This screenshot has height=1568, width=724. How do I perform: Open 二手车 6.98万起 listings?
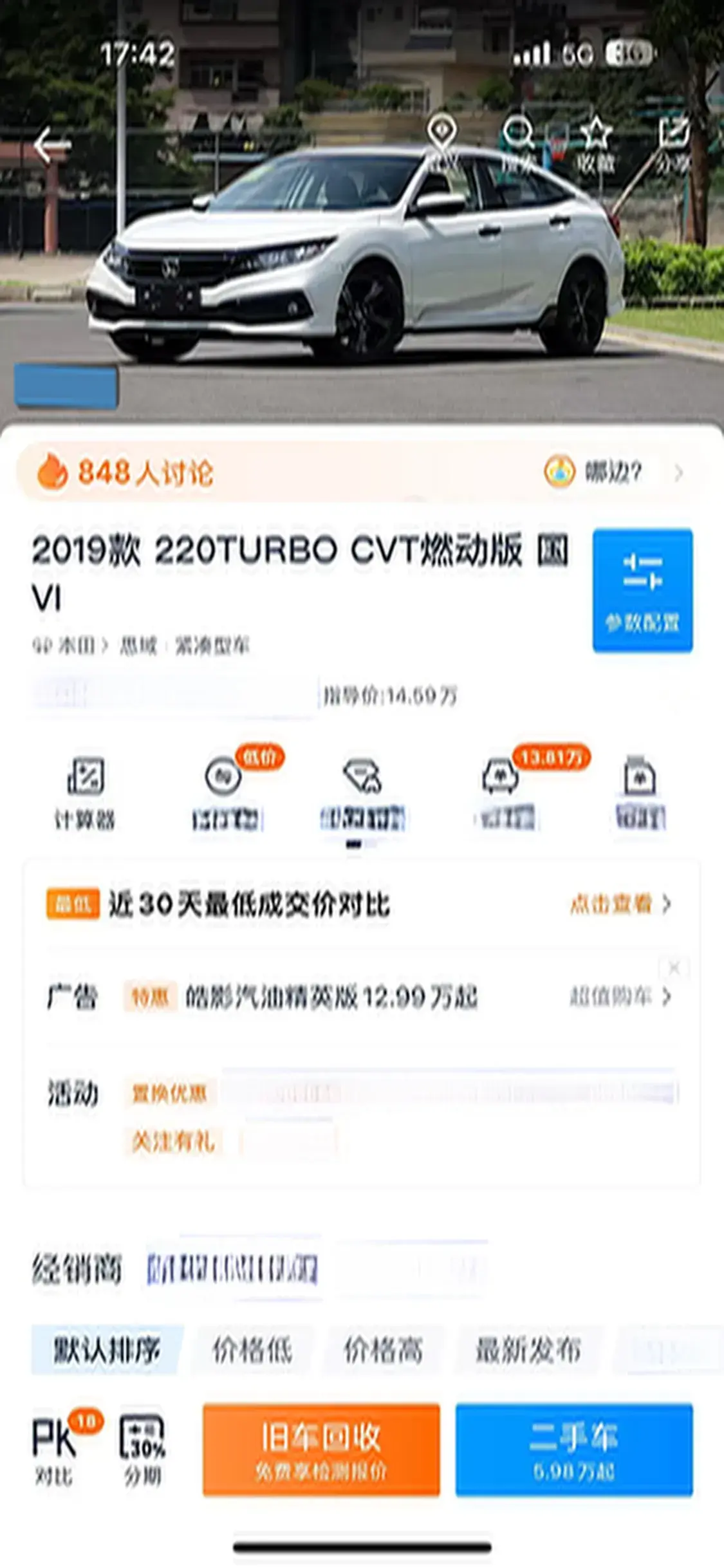pyautogui.click(x=574, y=1450)
